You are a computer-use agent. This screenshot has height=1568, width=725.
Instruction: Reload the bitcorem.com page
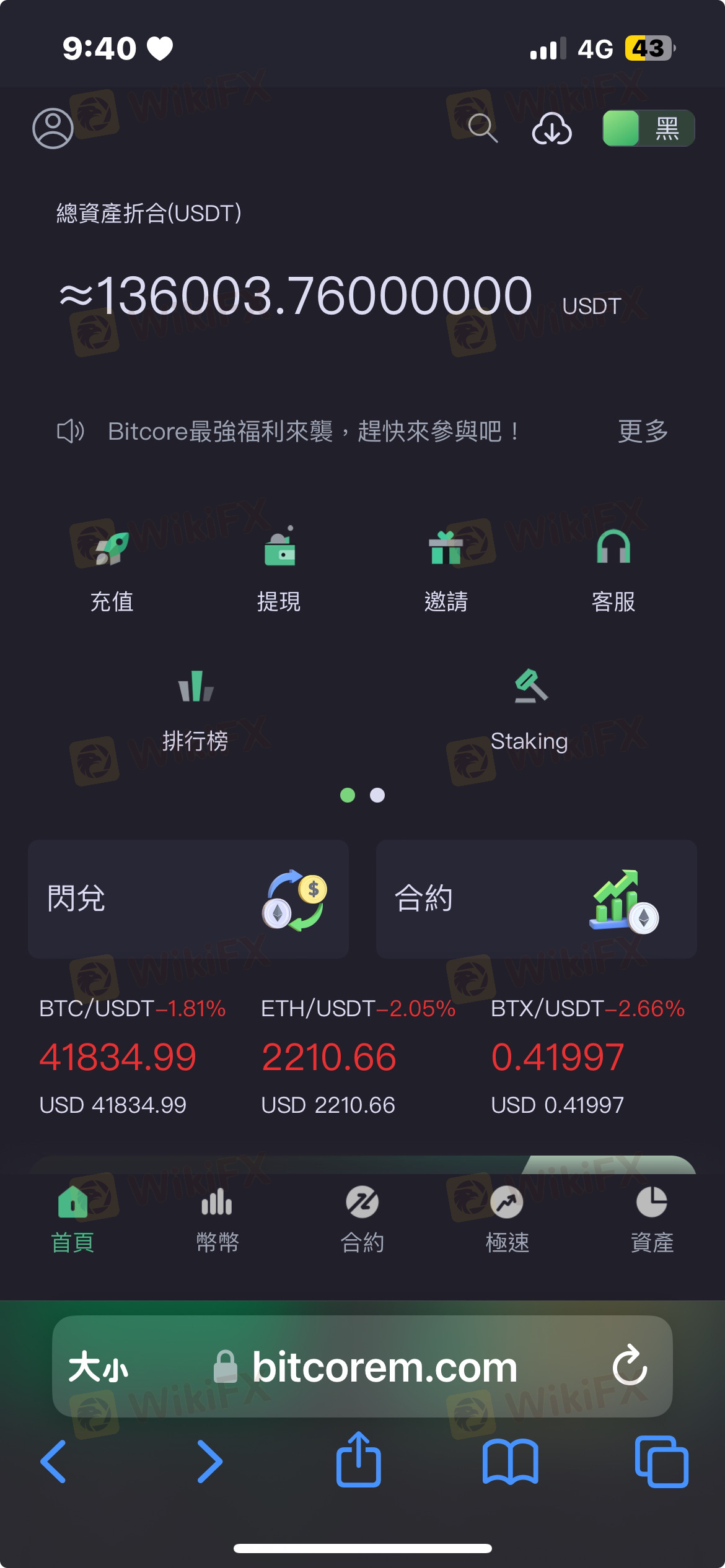point(630,1367)
